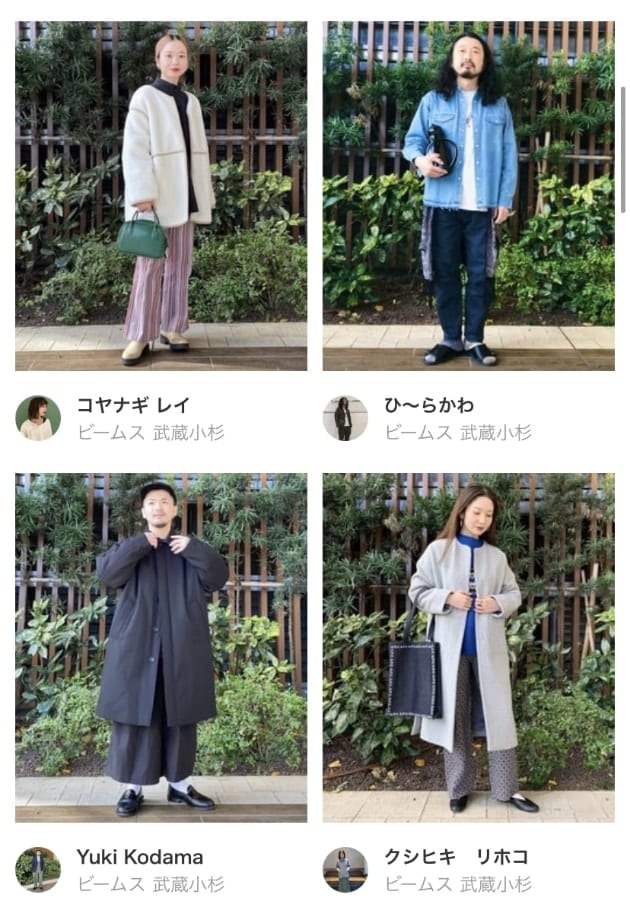Open Yuki Kodama's black coat outfit photo

pos(161,647)
